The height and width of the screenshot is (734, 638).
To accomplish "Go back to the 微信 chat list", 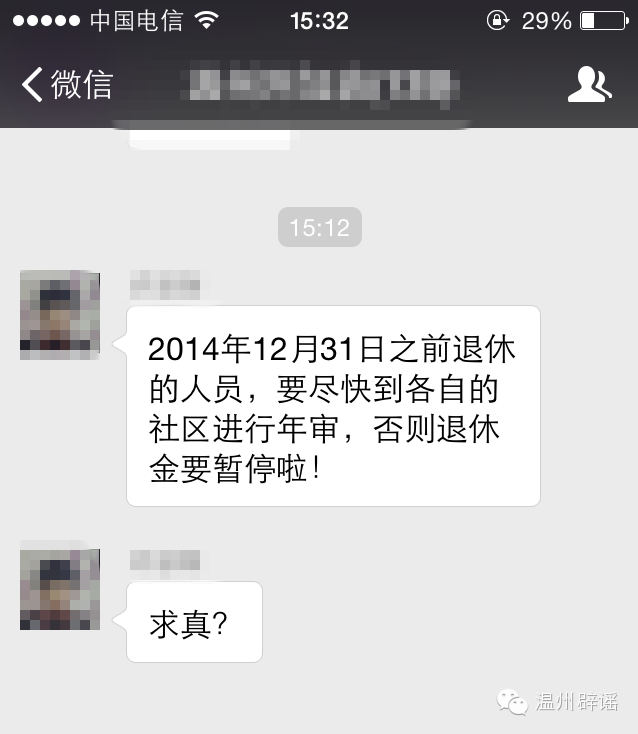I will click(66, 85).
